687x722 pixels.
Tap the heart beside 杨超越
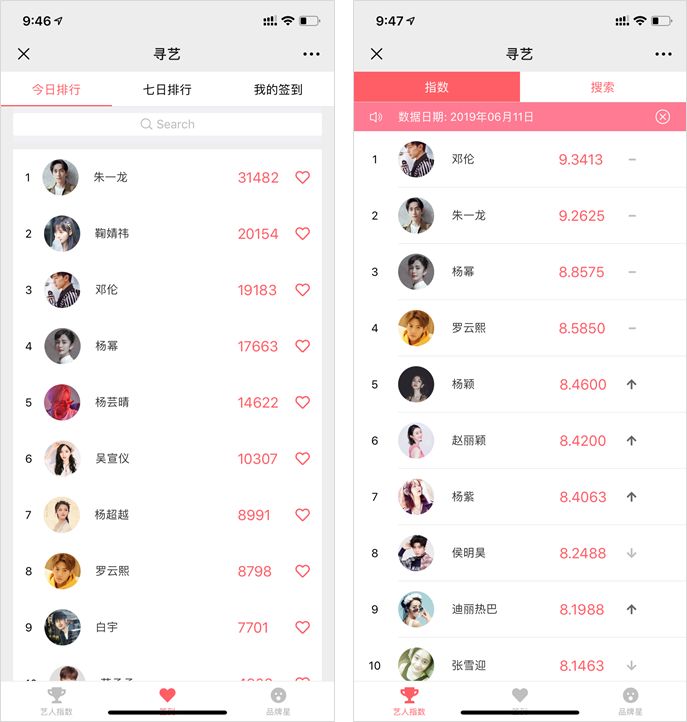(x=303, y=514)
